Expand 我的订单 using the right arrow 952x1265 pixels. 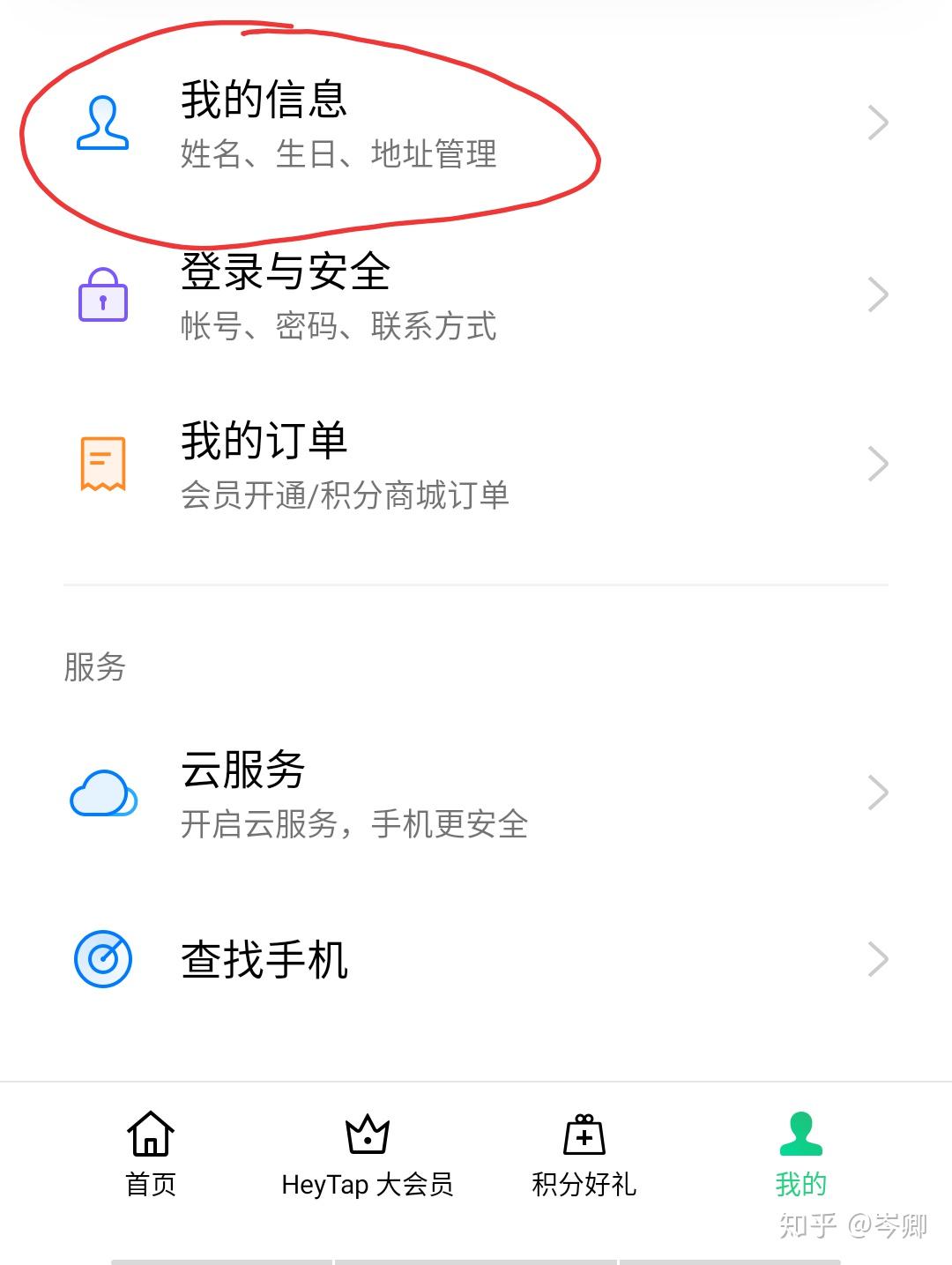877,463
